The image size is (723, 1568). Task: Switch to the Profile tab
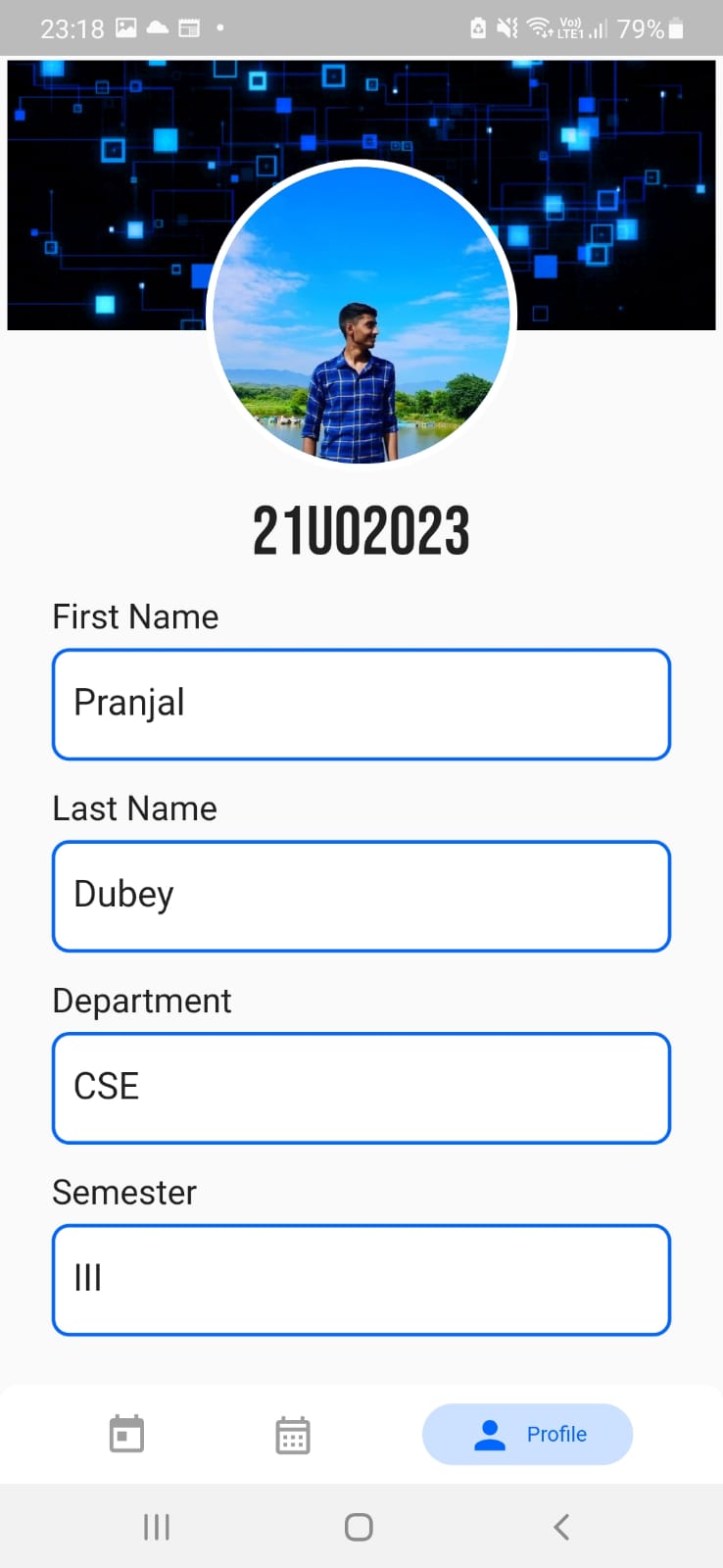[527, 1434]
